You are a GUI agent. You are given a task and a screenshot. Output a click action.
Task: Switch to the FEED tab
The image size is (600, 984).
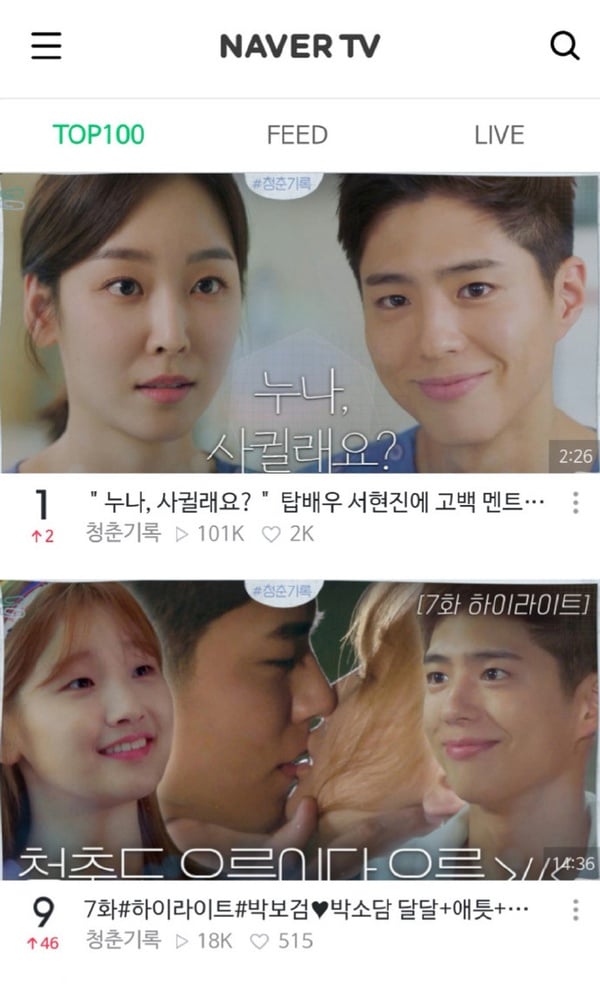(297, 135)
